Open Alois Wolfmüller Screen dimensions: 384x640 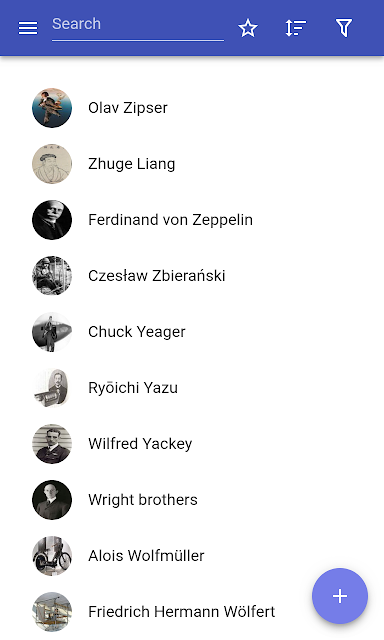(x=192, y=555)
